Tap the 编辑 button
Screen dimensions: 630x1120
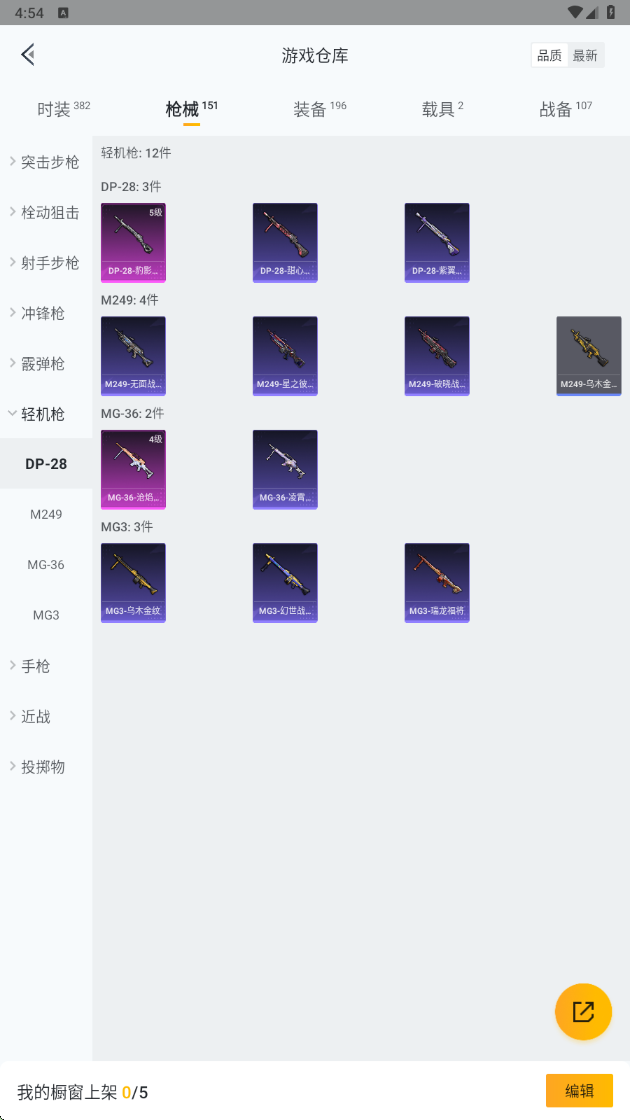(579, 1091)
